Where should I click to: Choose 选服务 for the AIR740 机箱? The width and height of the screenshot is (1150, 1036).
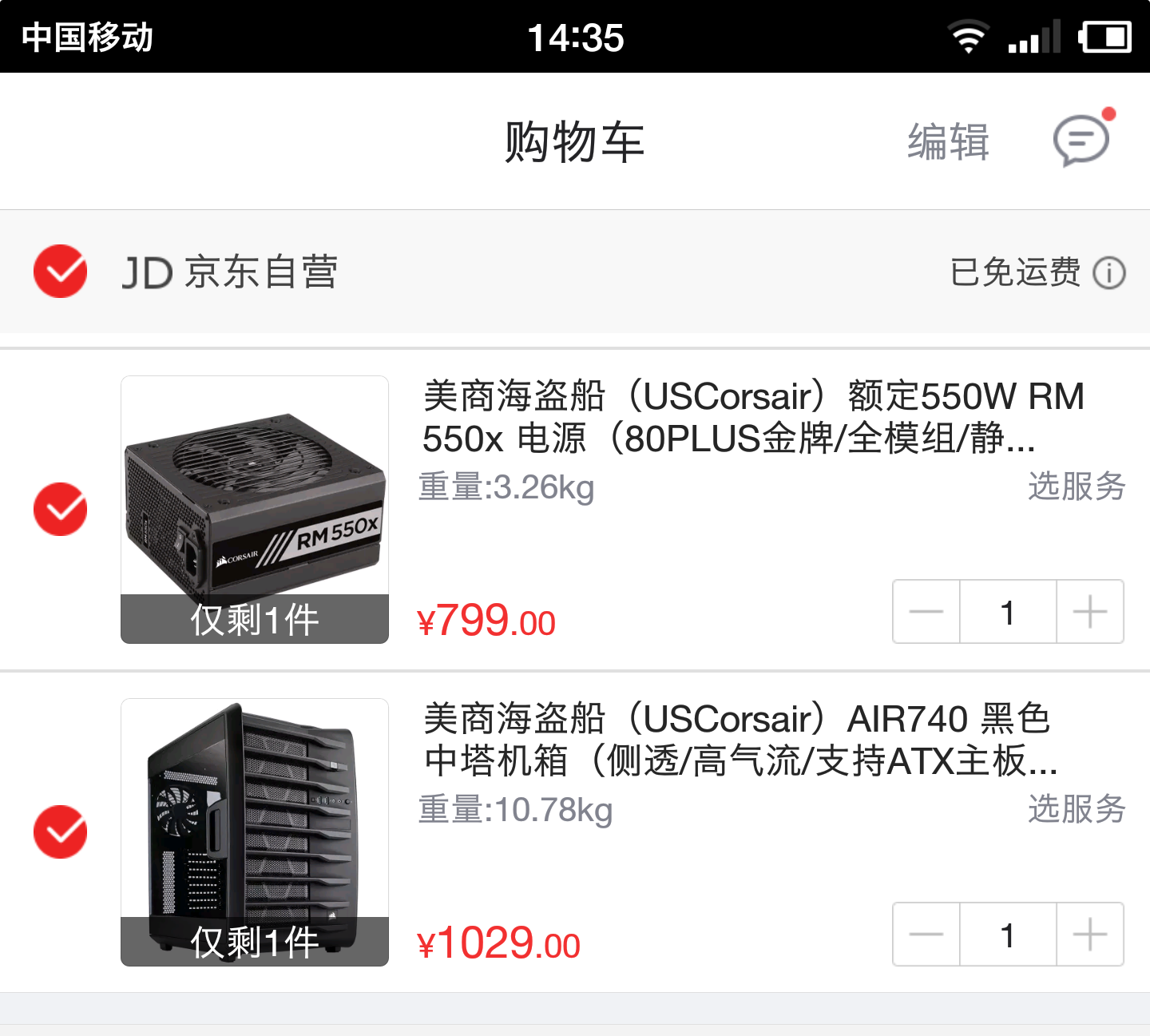(1076, 809)
